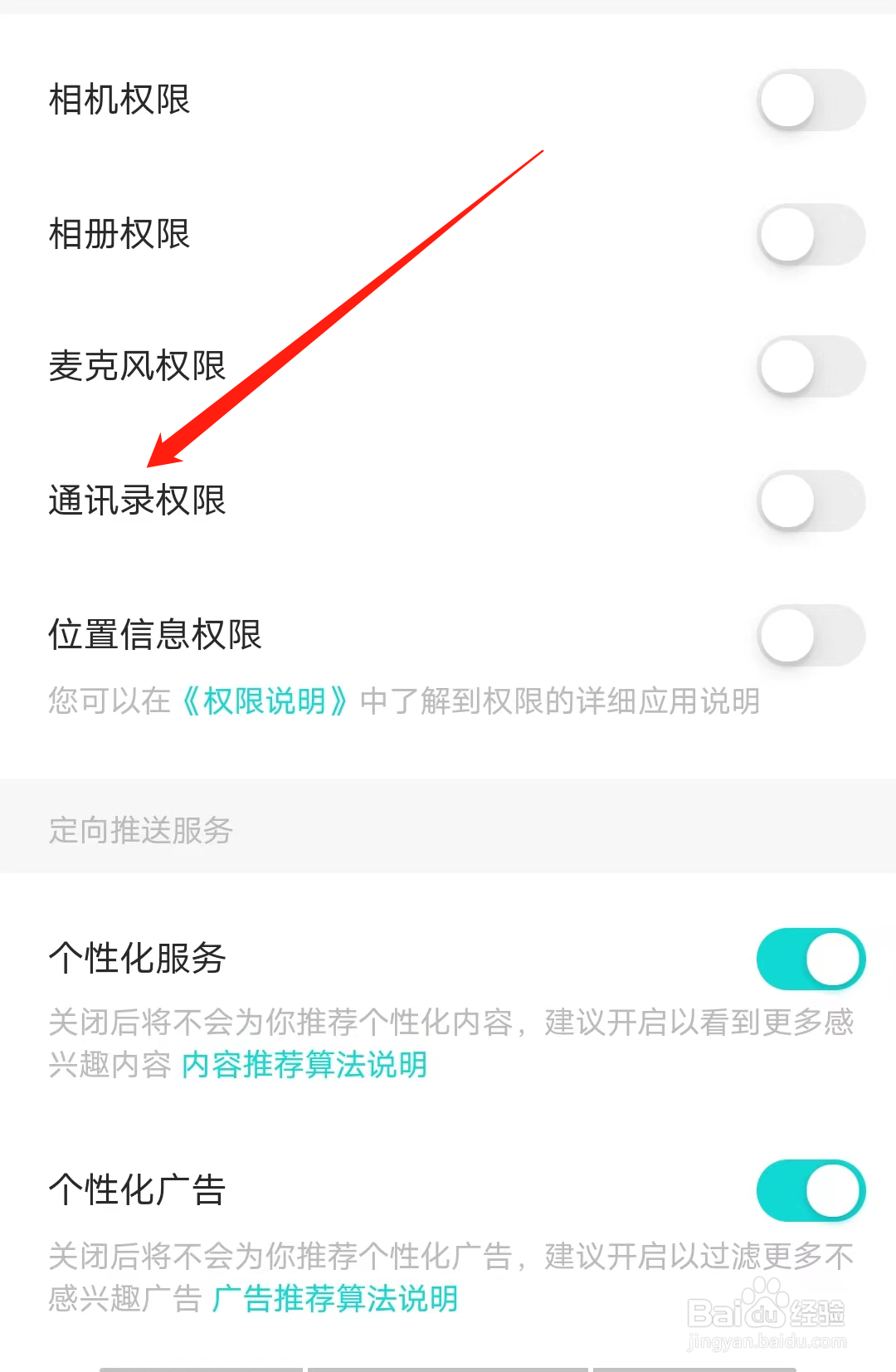Open the 《权限说明》 permission details link
This screenshot has width=896, height=1372.
coord(264,700)
